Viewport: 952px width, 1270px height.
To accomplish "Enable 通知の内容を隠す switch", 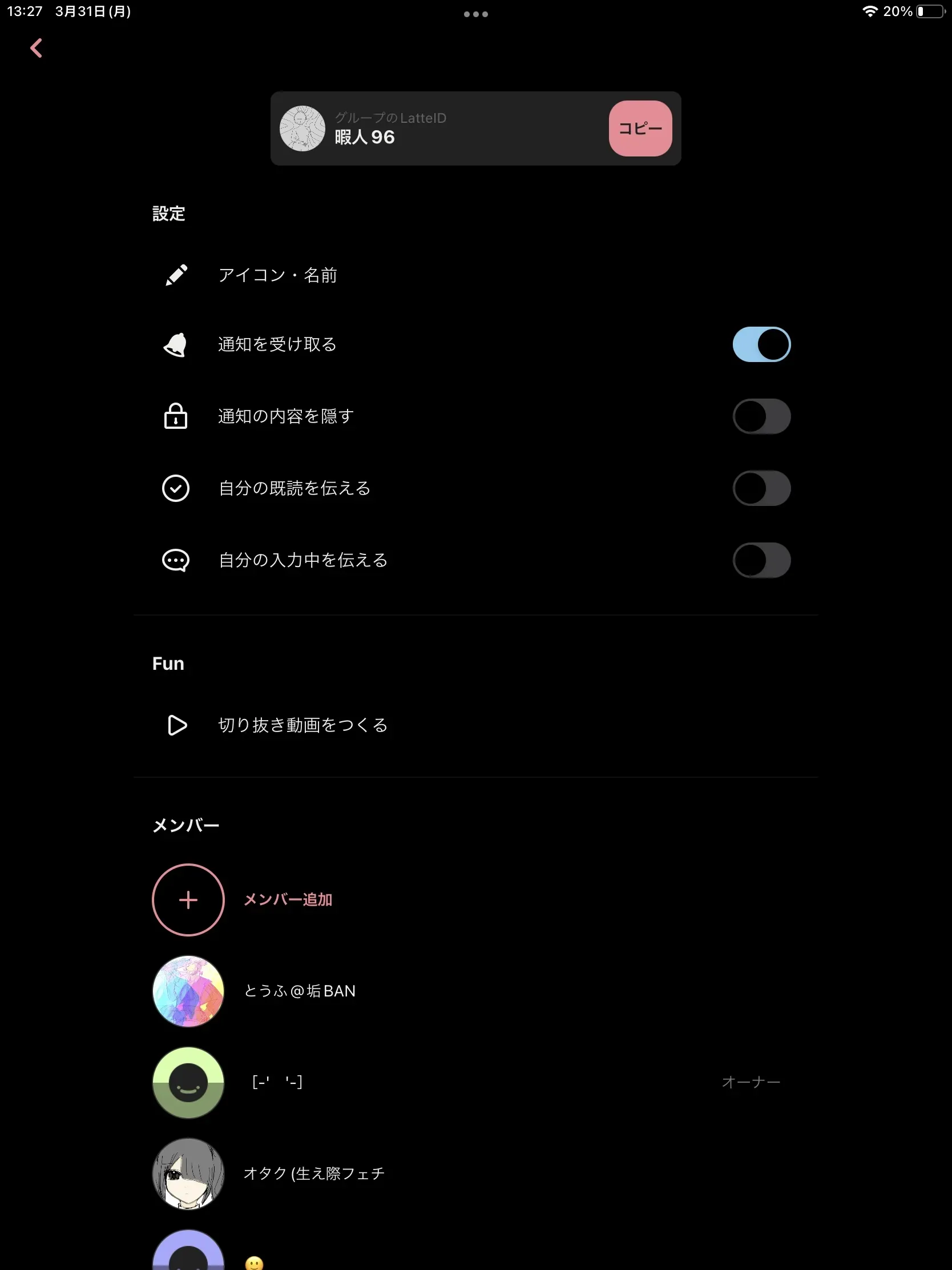I will tap(761, 416).
